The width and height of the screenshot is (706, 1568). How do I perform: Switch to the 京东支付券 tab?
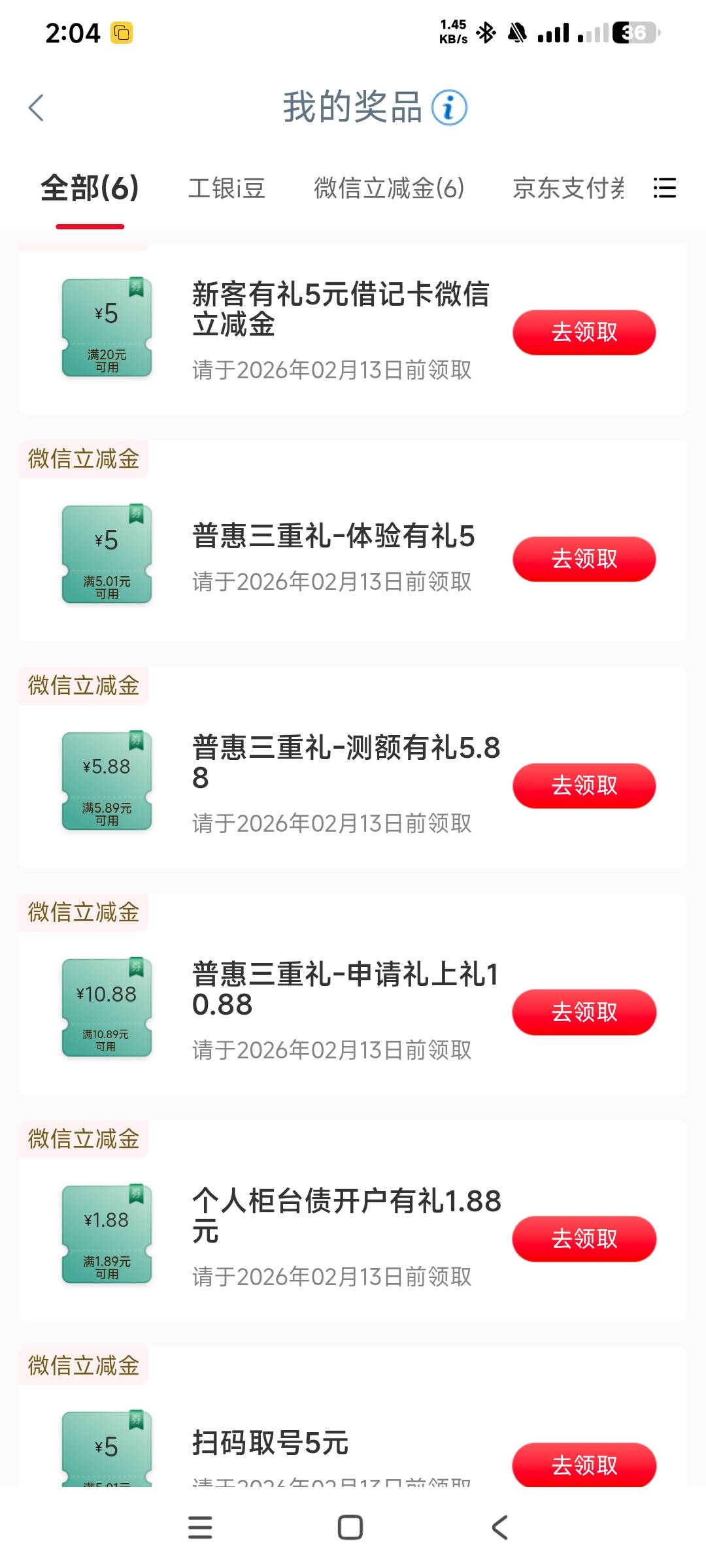(567, 189)
